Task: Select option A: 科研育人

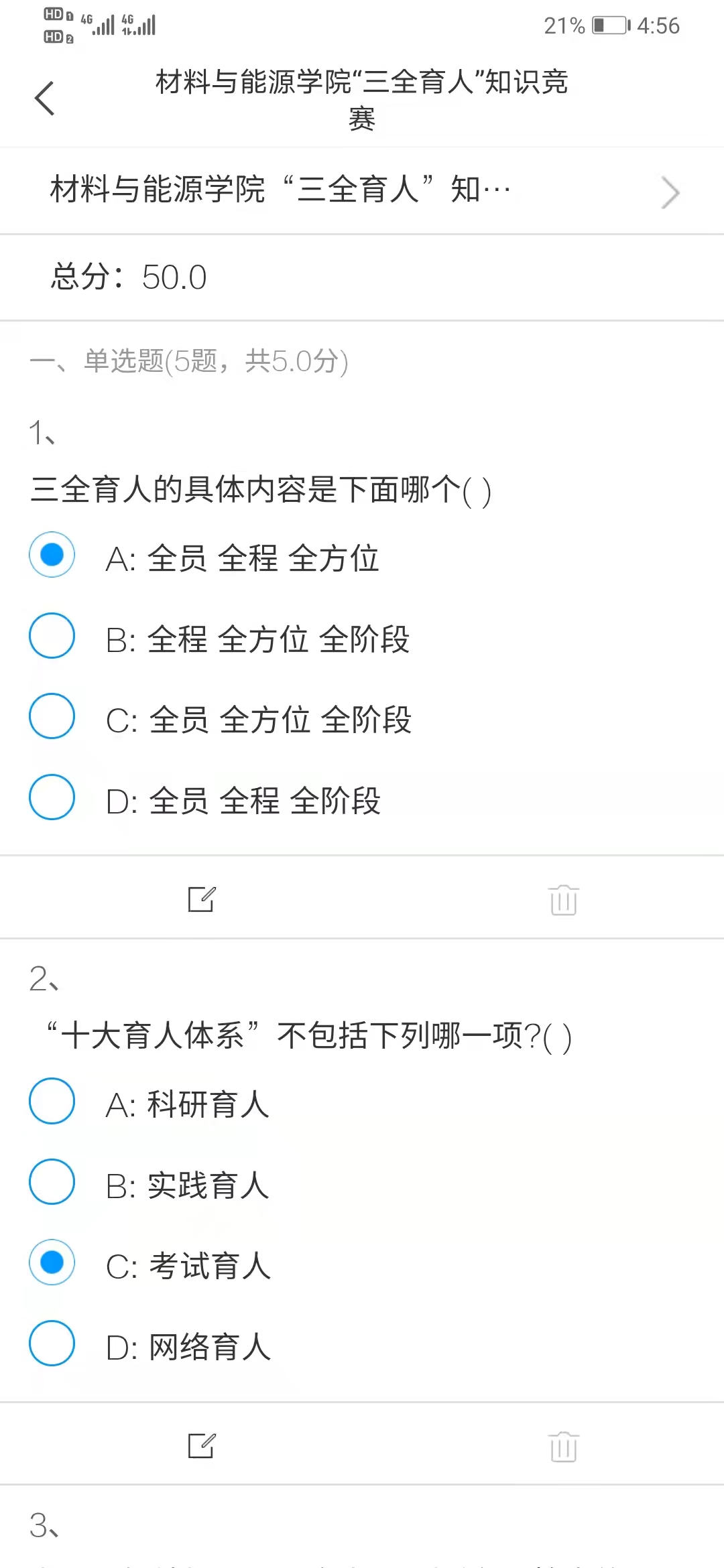Action: (52, 1101)
